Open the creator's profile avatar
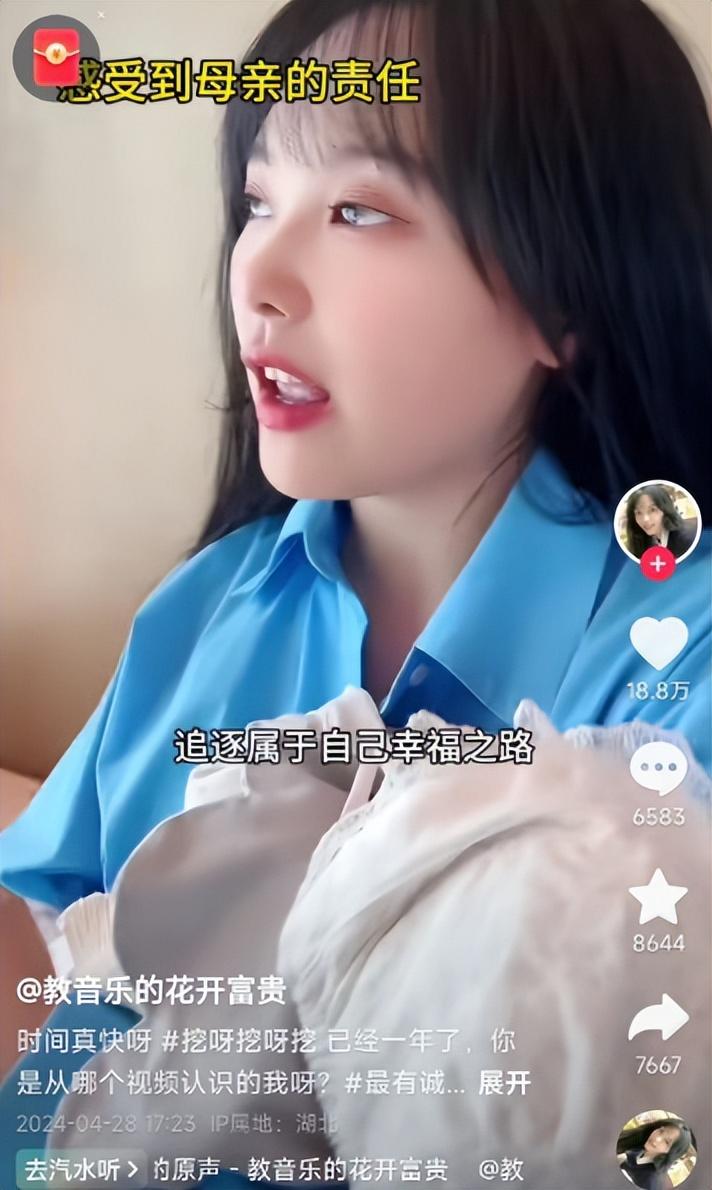The width and height of the screenshot is (712, 1190). coord(656,522)
